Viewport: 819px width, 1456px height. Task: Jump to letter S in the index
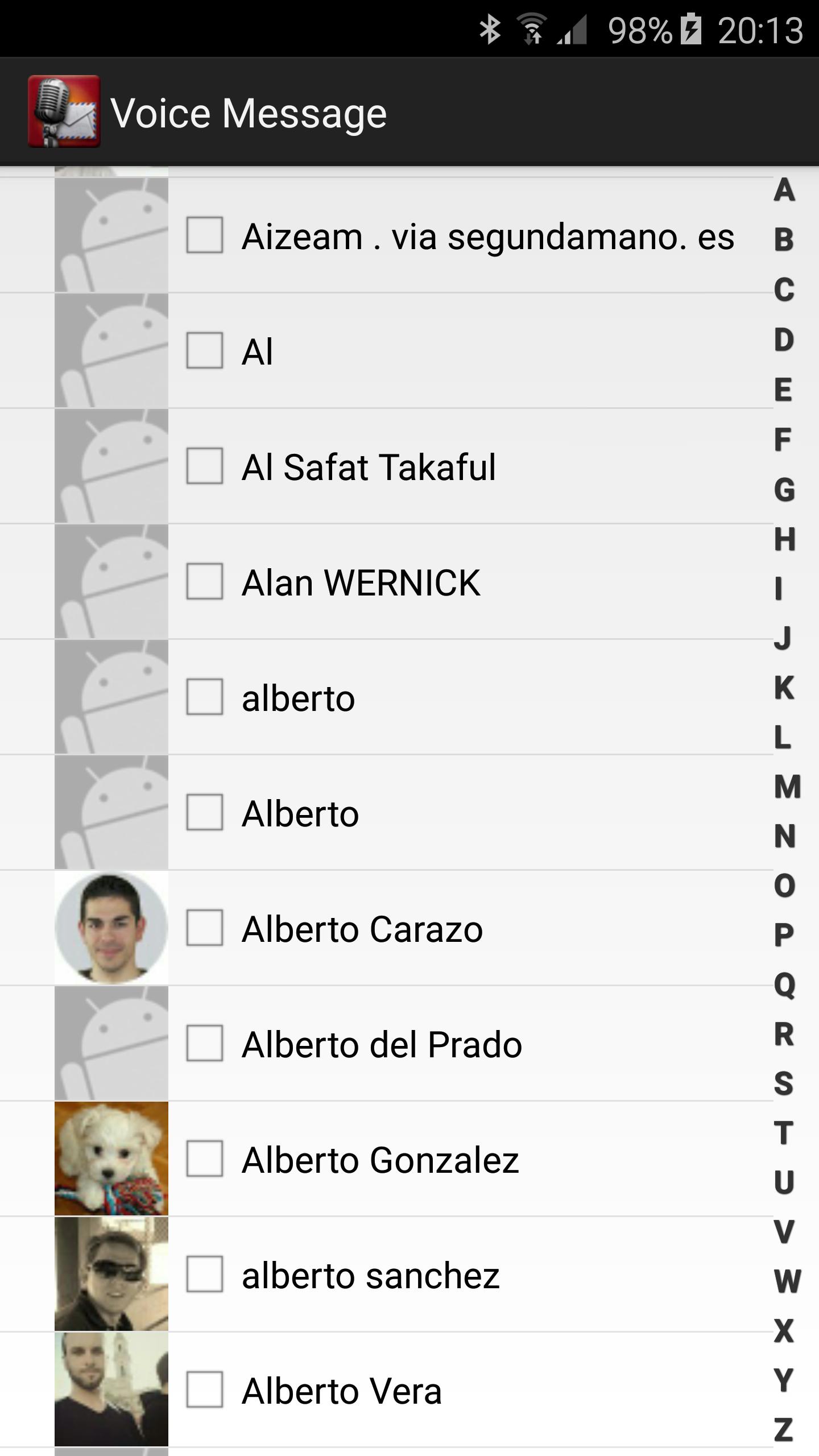point(784,1083)
